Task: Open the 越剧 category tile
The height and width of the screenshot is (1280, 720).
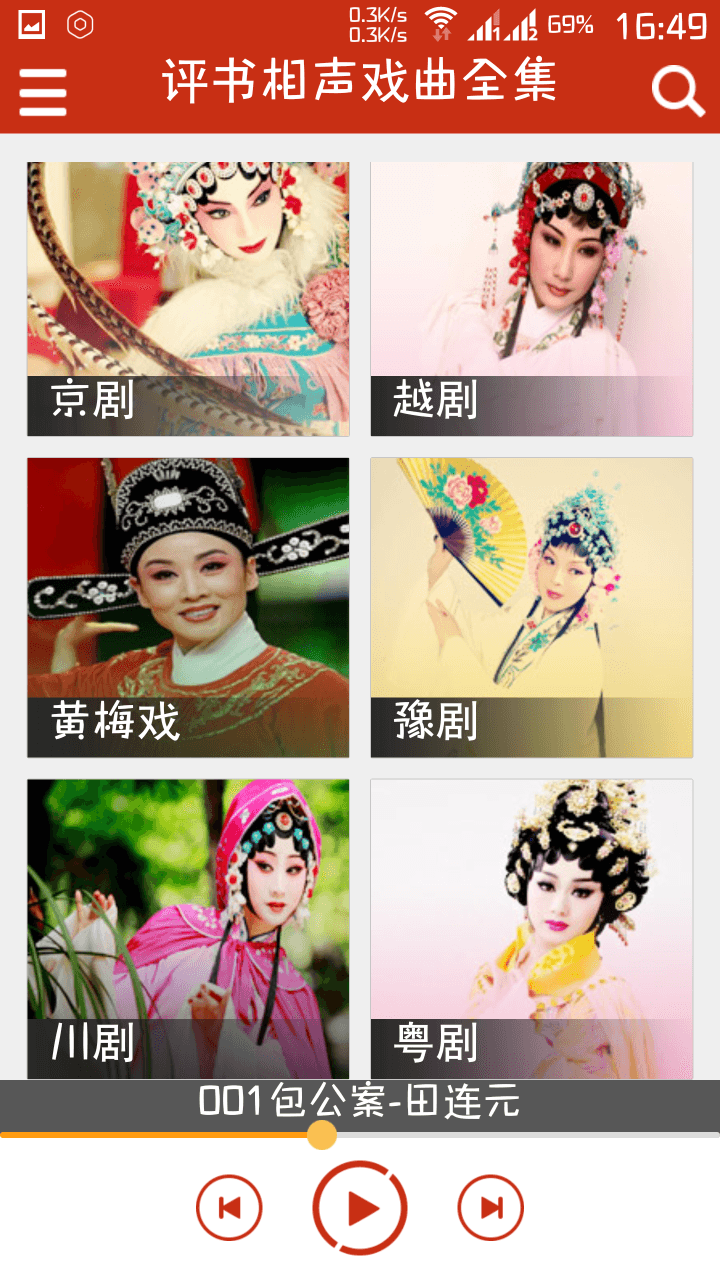Action: (x=531, y=299)
